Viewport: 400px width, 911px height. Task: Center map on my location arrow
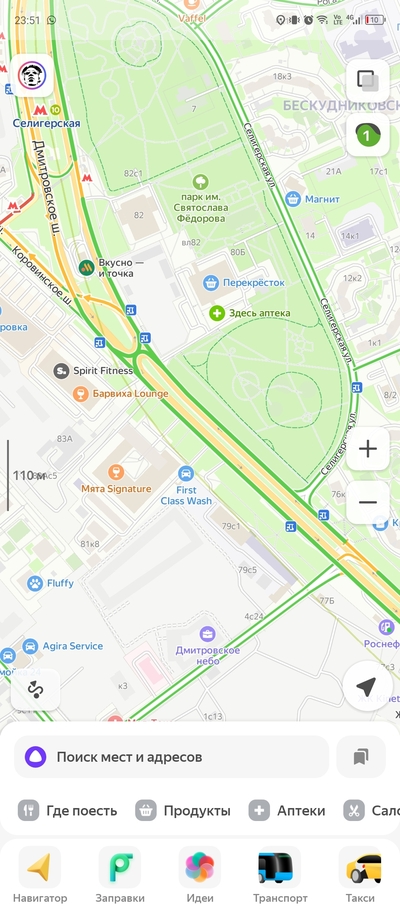[366, 687]
